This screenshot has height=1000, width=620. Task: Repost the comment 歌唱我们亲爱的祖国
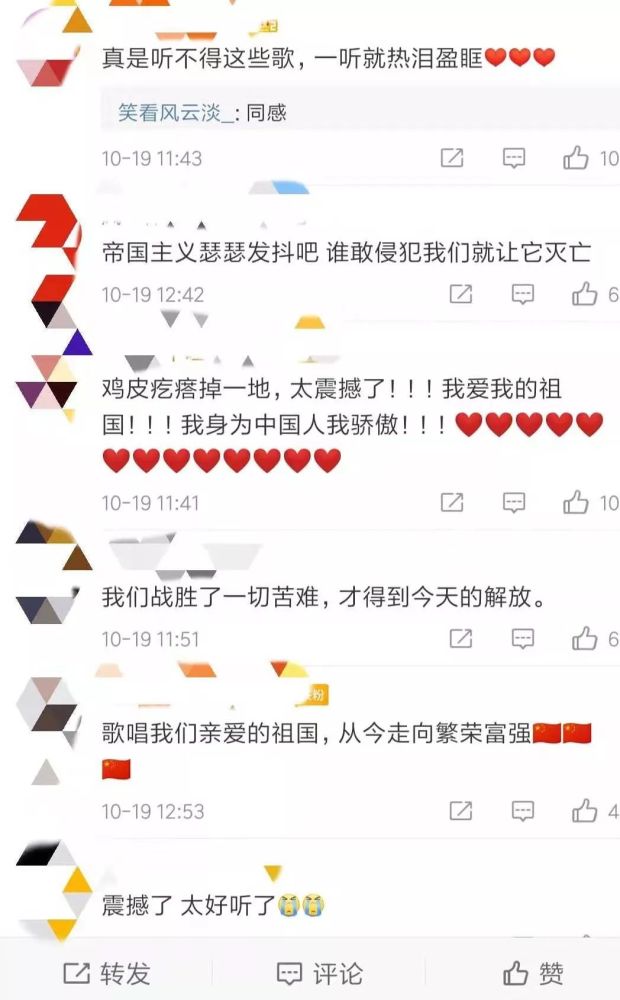pos(460,811)
